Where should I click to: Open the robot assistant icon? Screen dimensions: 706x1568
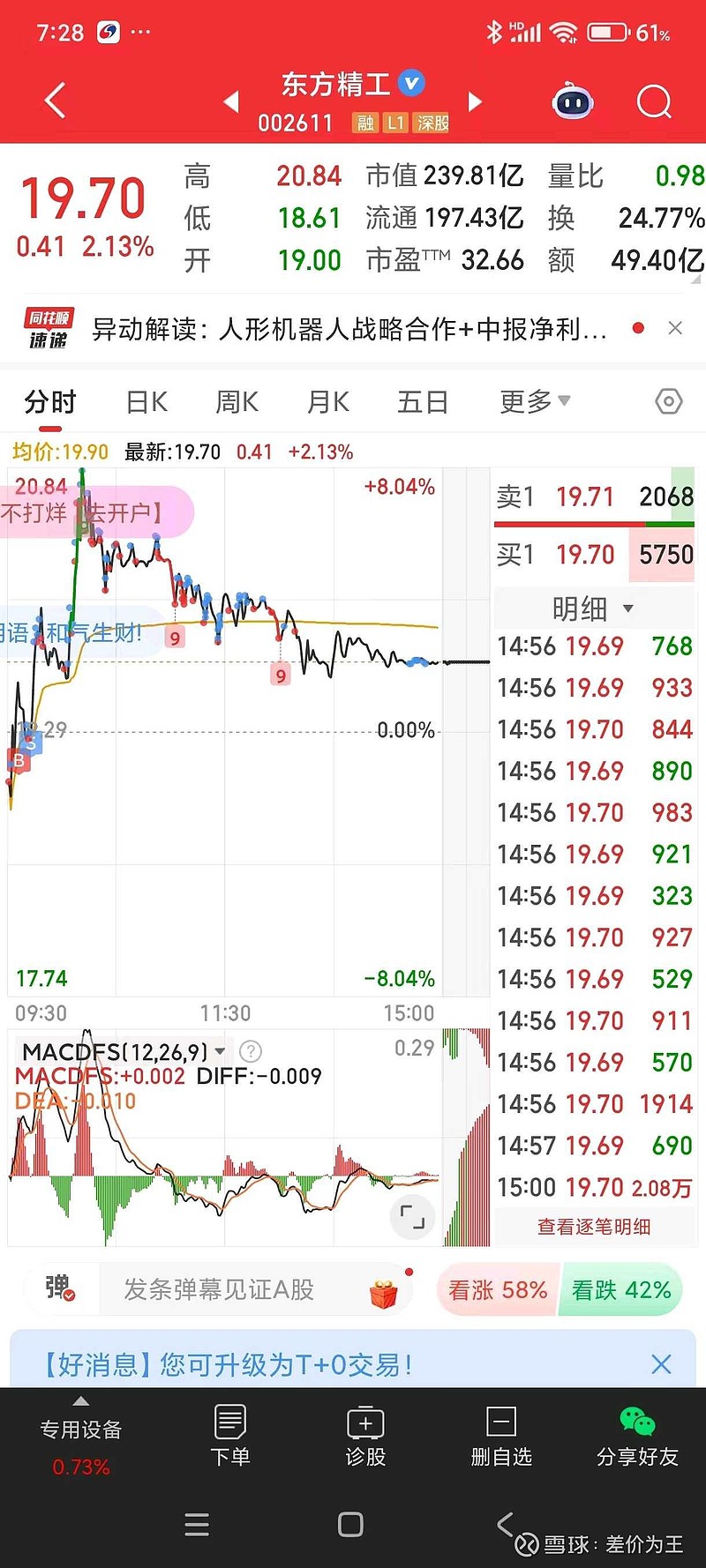click(572, 102)
